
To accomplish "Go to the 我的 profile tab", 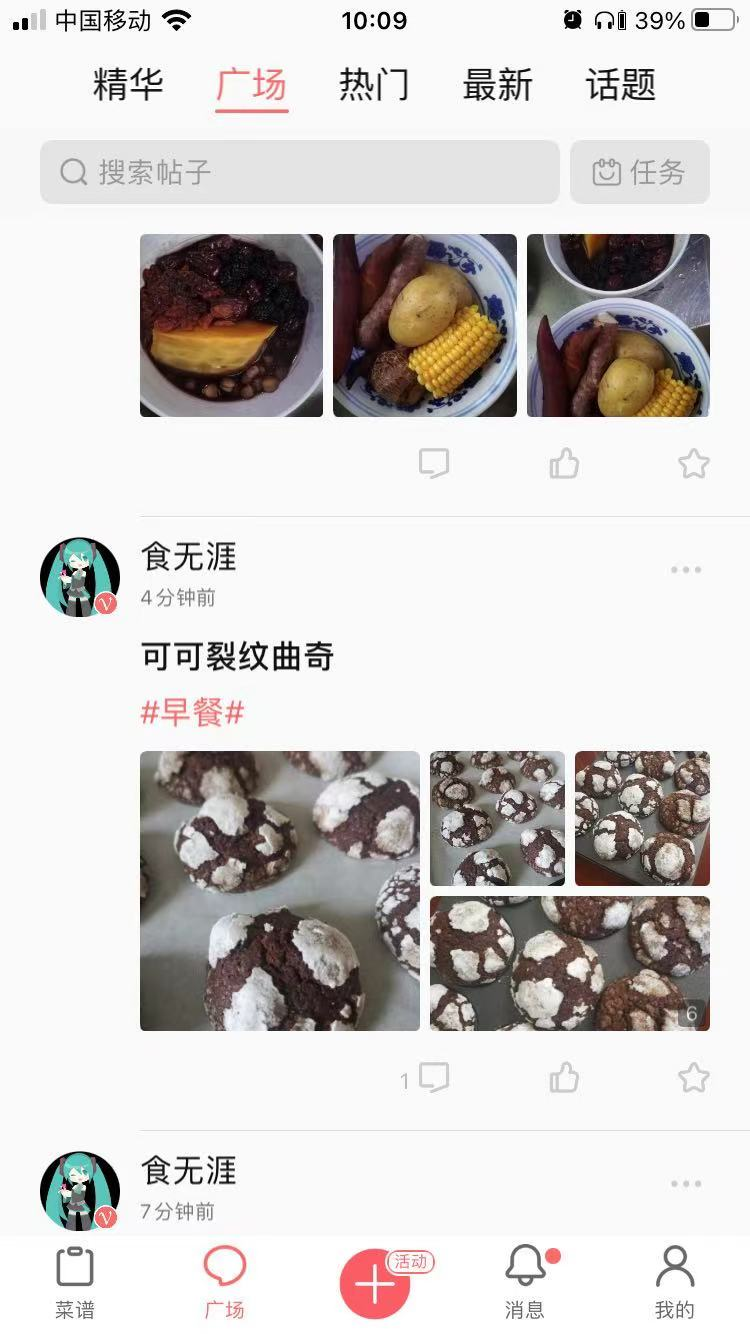I will pos(675,1284).
